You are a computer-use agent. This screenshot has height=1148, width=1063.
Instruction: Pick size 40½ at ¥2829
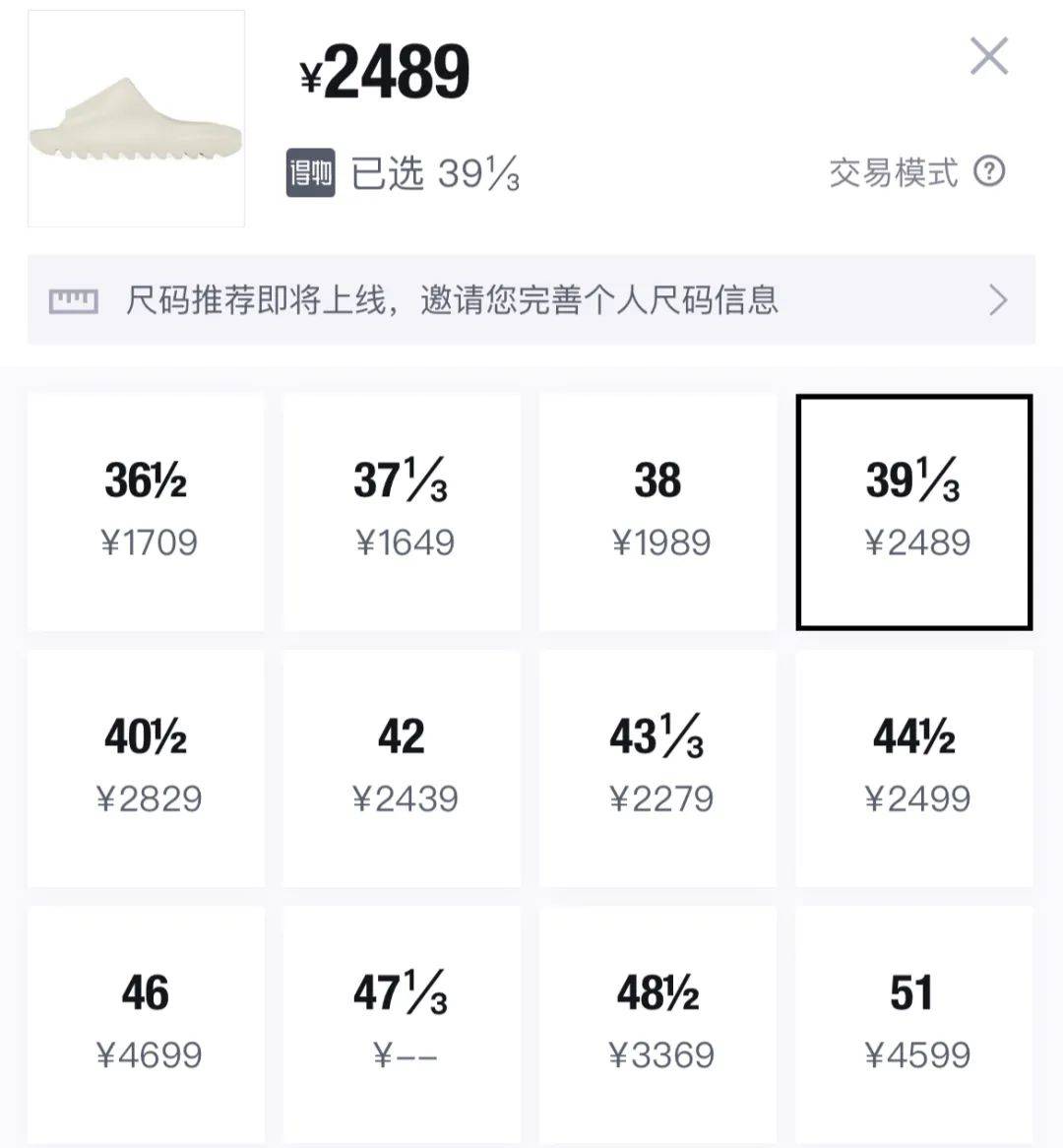point(146,768)
